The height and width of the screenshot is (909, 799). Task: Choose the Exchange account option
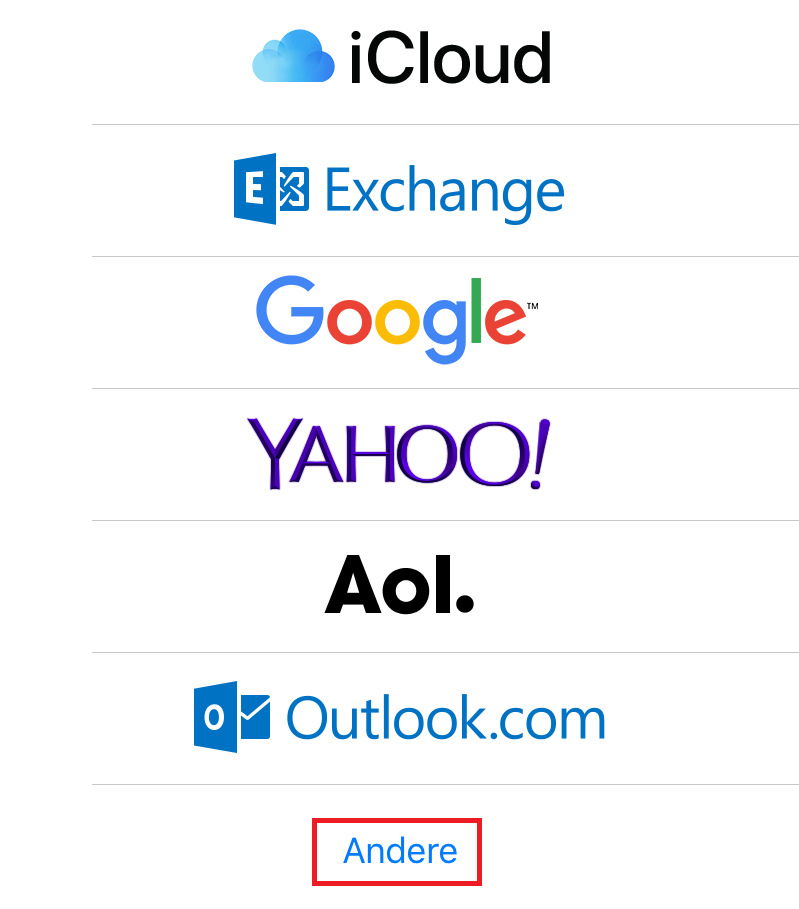400,190
